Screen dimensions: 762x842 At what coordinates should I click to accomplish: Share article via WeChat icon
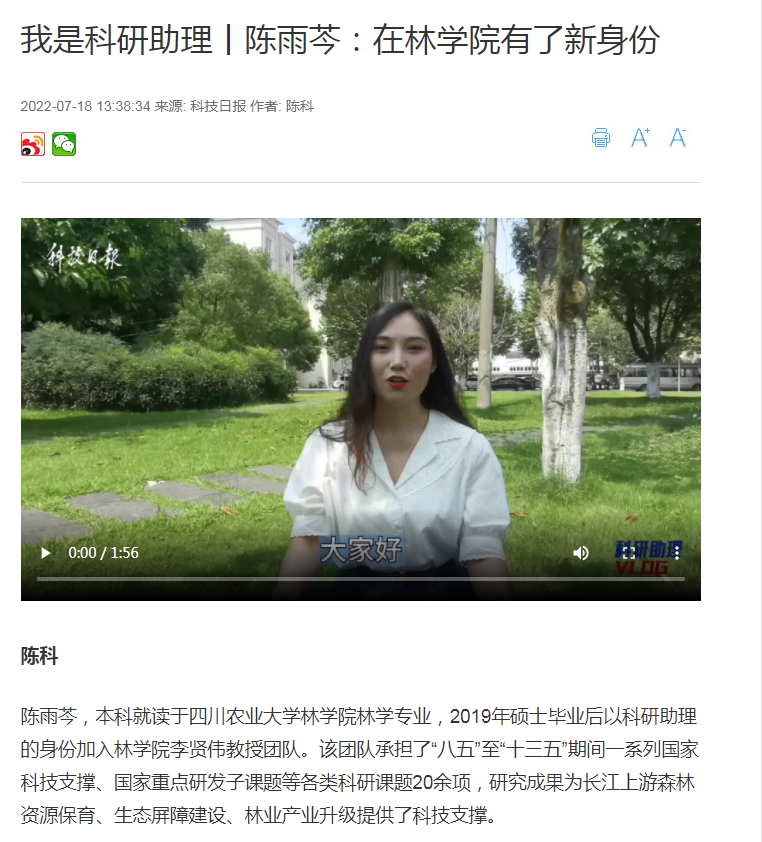coord(64,145)
